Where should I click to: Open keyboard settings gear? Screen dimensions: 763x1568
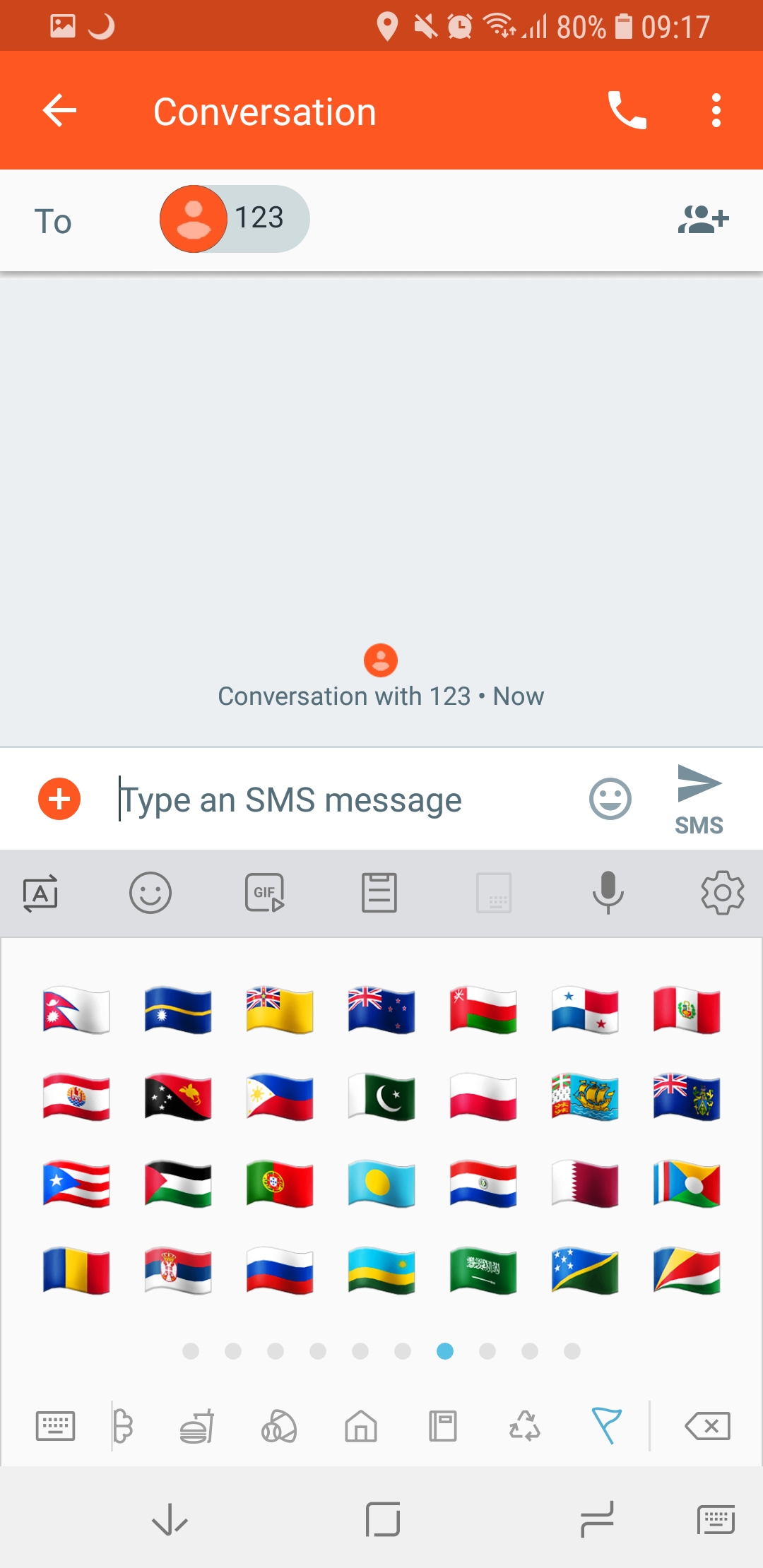[x=722, y=893]
